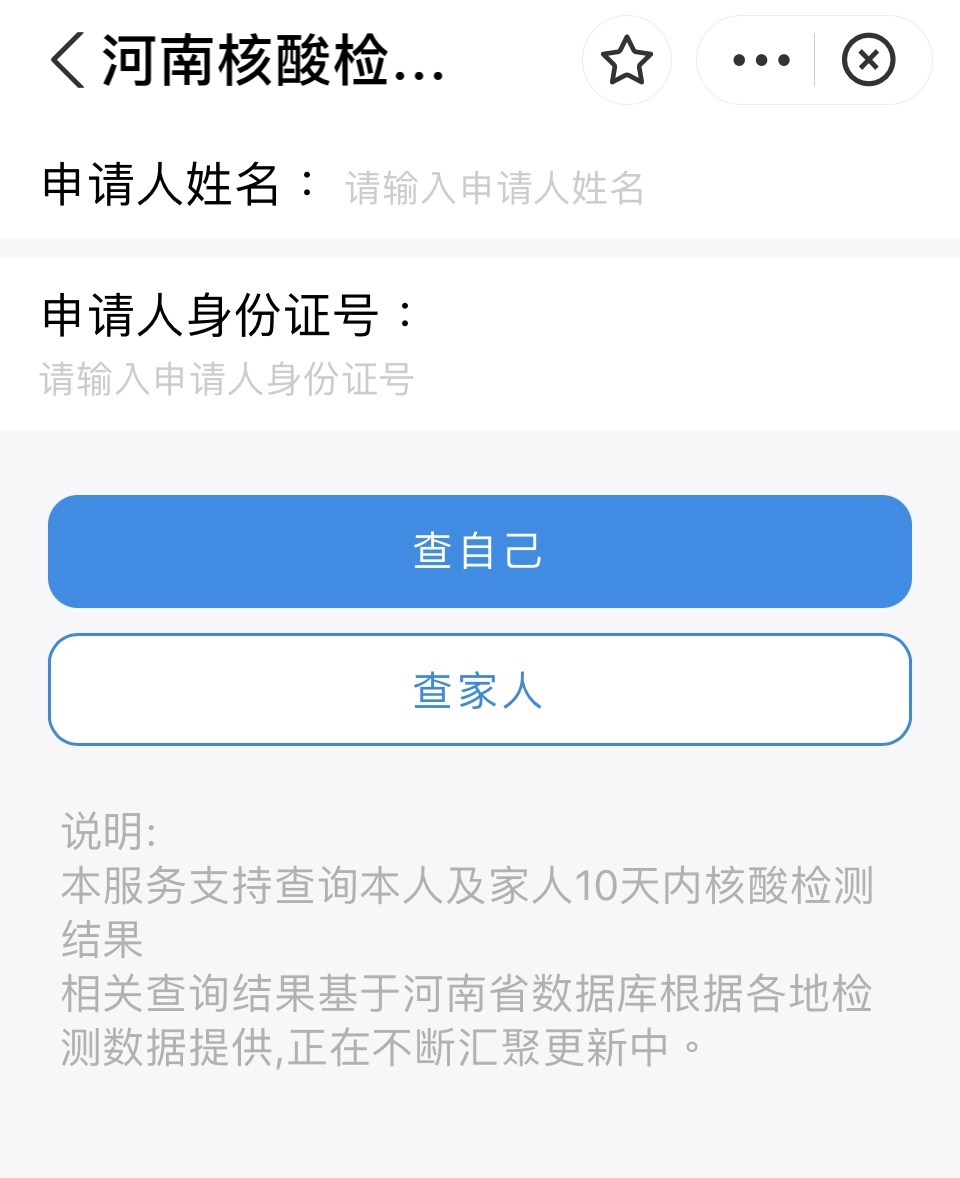Viewport: 960px width, 1178px height.
Task: Tap the 查自己 button
Action: [479, 551]
